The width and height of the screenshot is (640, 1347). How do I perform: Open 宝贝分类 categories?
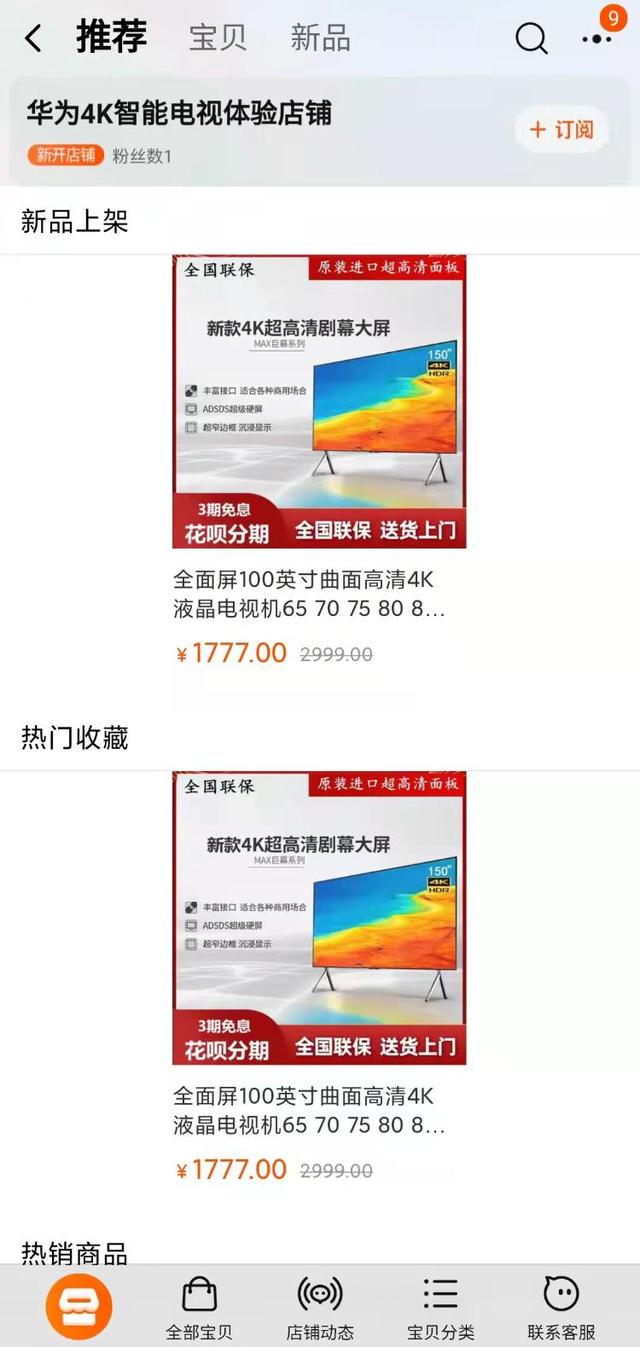coord(440,1307)
